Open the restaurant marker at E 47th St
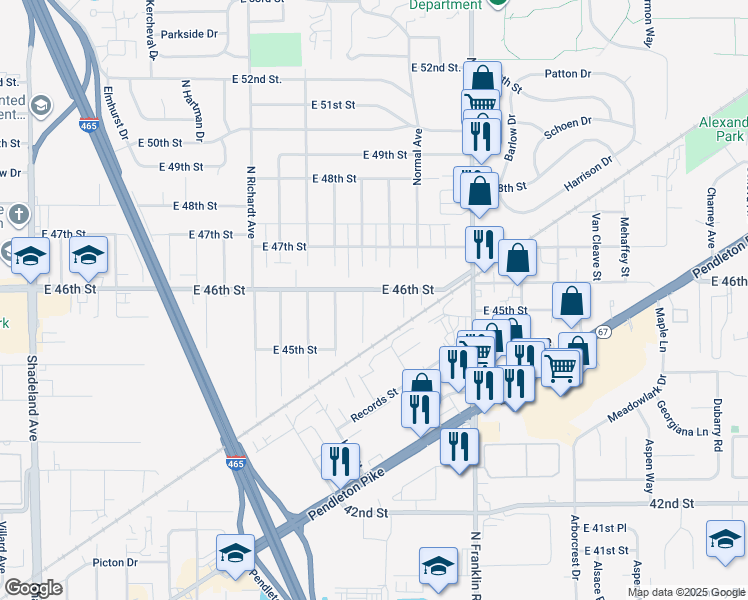Viewport: 748px width, 600px height. (482, 244)
